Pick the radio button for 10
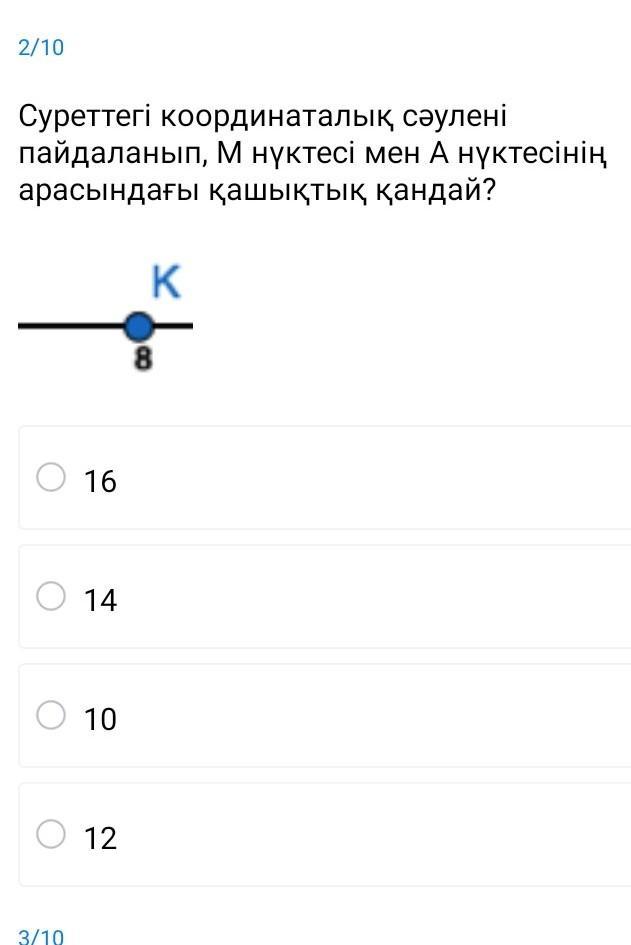Viewport: 631px width, 945px height. pyautogui.click(x=51, y=716)
